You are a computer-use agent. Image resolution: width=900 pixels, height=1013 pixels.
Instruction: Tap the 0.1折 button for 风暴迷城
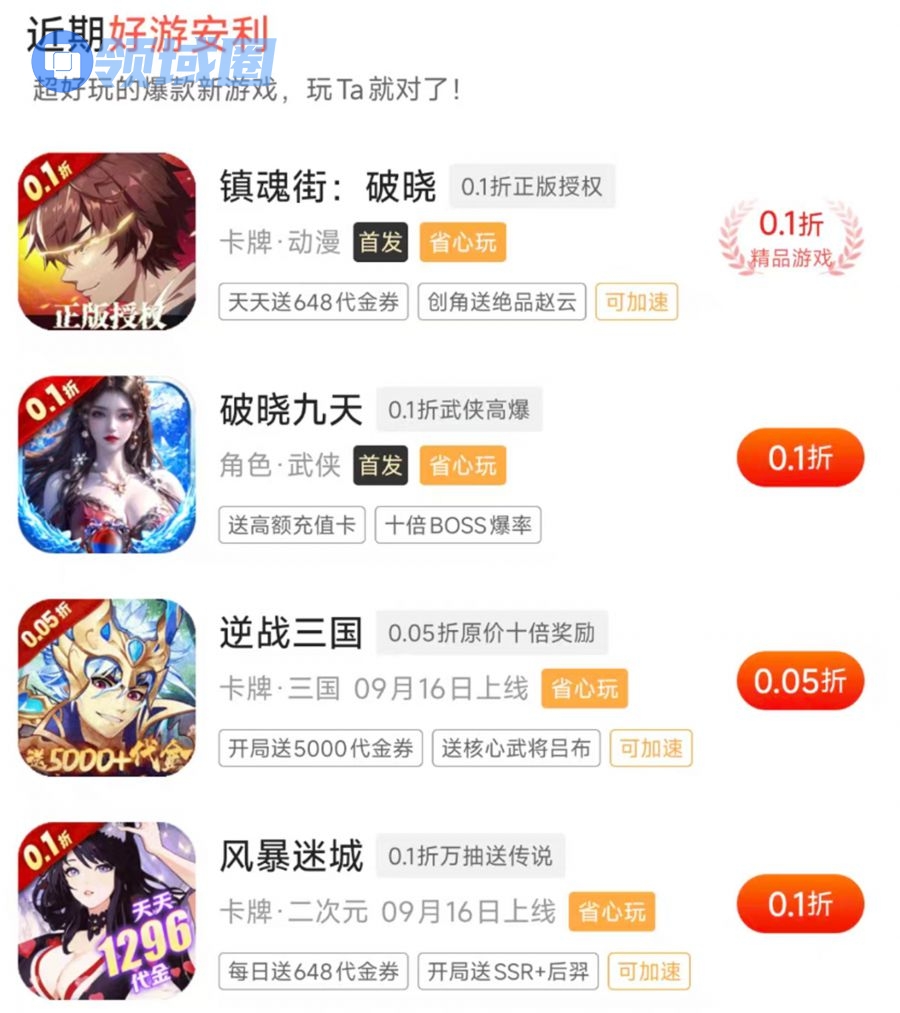click(x=799, y=904)
